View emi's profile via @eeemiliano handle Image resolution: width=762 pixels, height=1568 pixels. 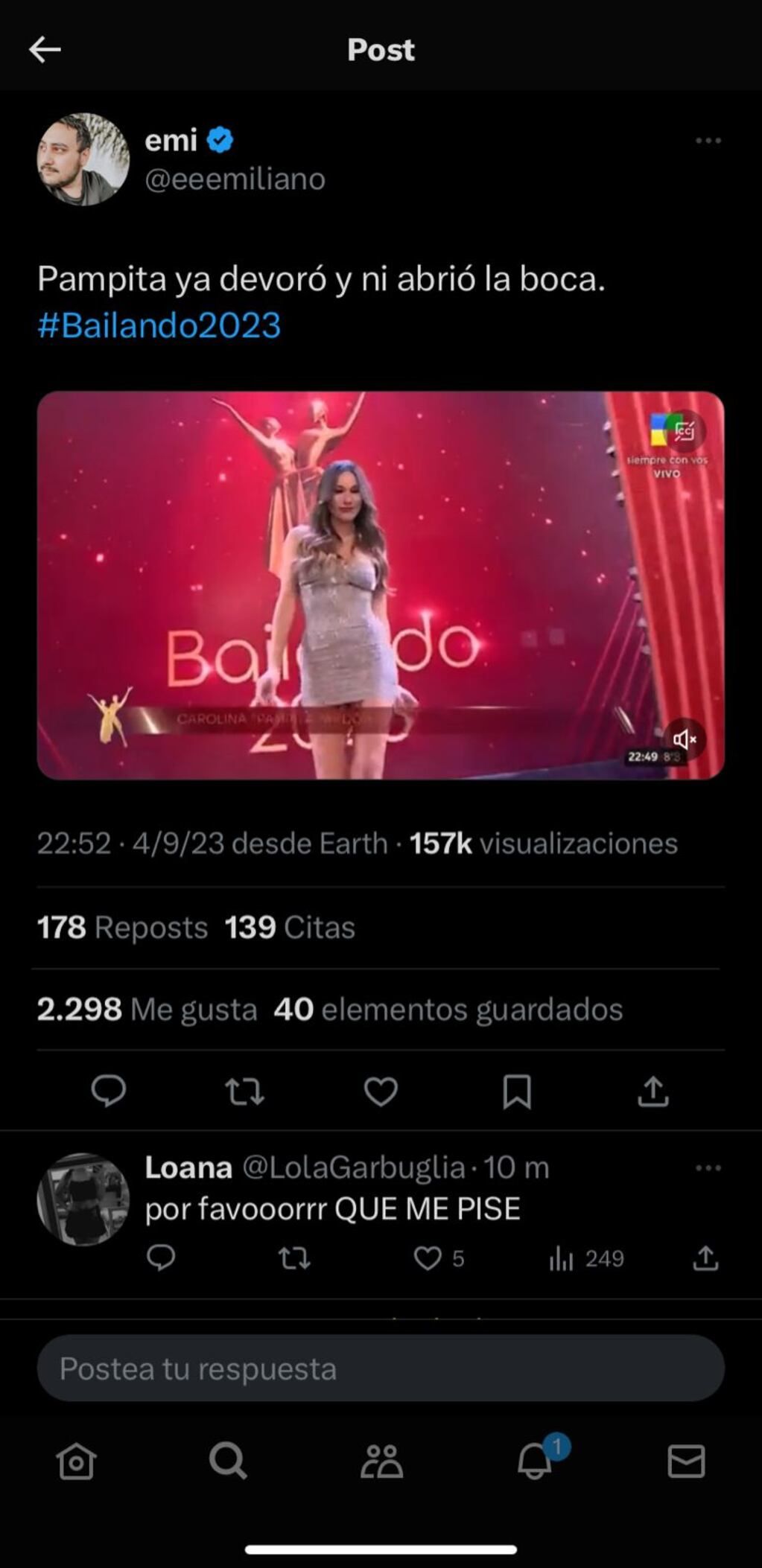click(x=233, y=179)
